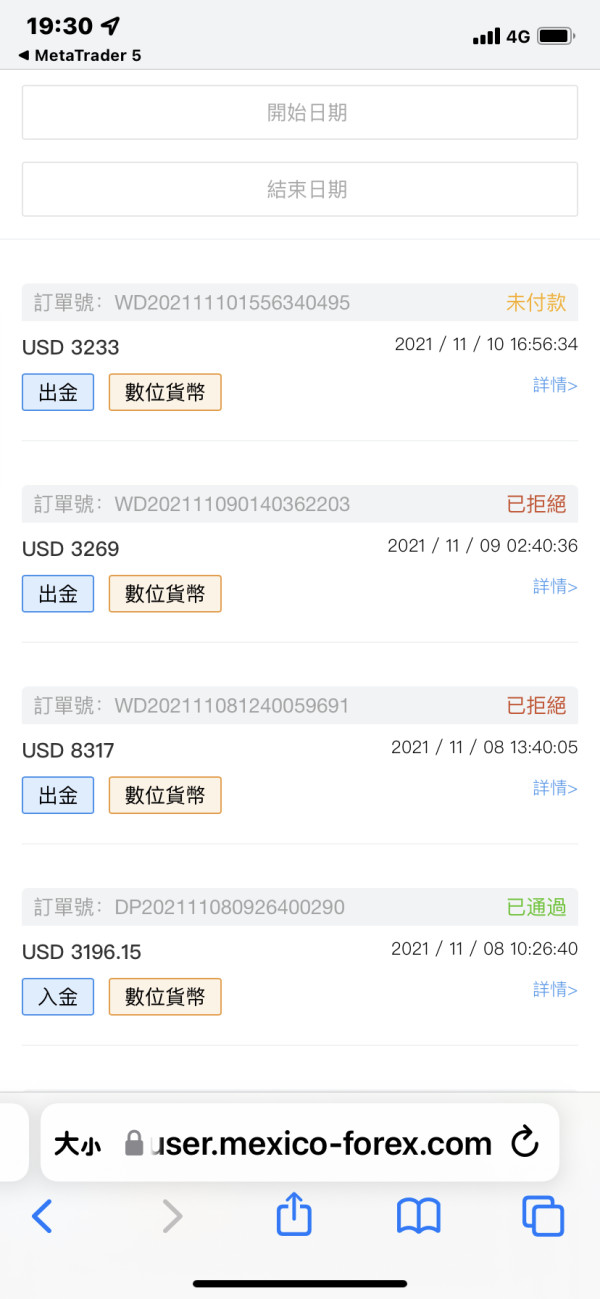The image size is (600, 1299).
Task: Reload the page in Safari
Action: (x=524, y=1143)
